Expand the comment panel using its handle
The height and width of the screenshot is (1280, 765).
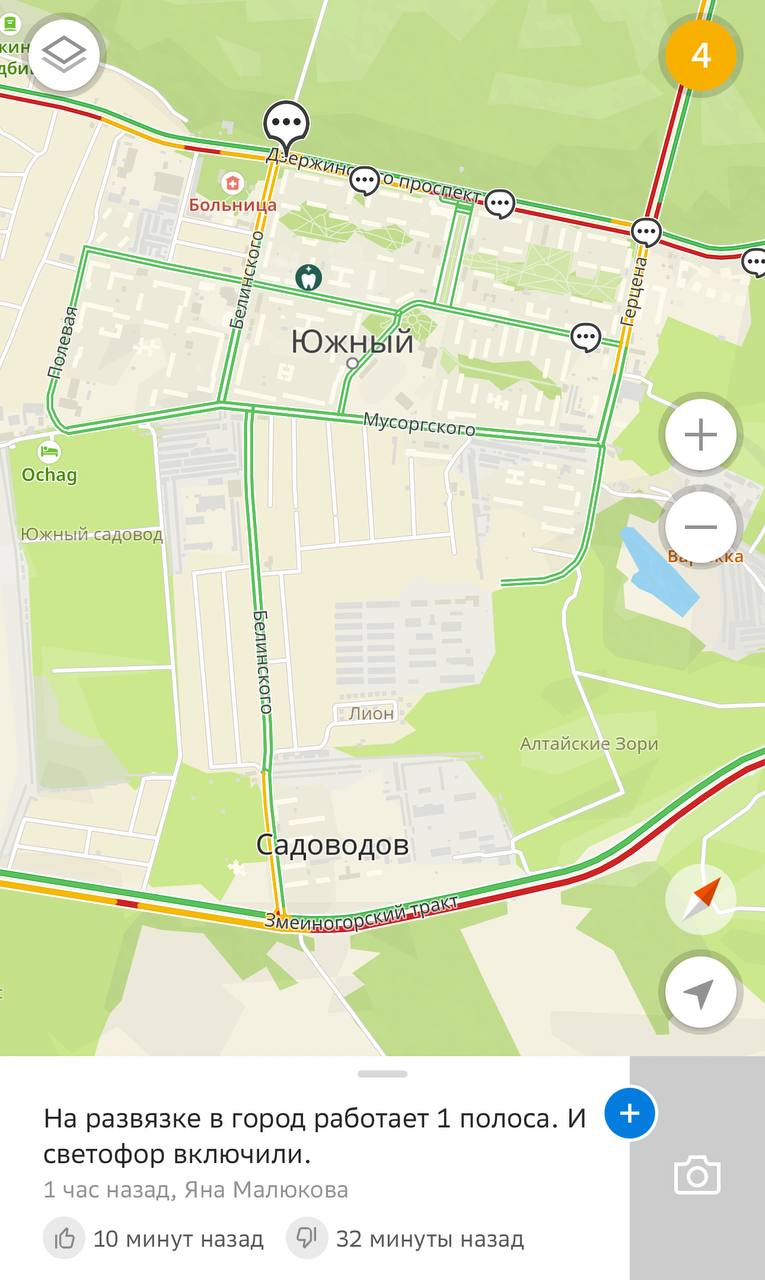382,1074
